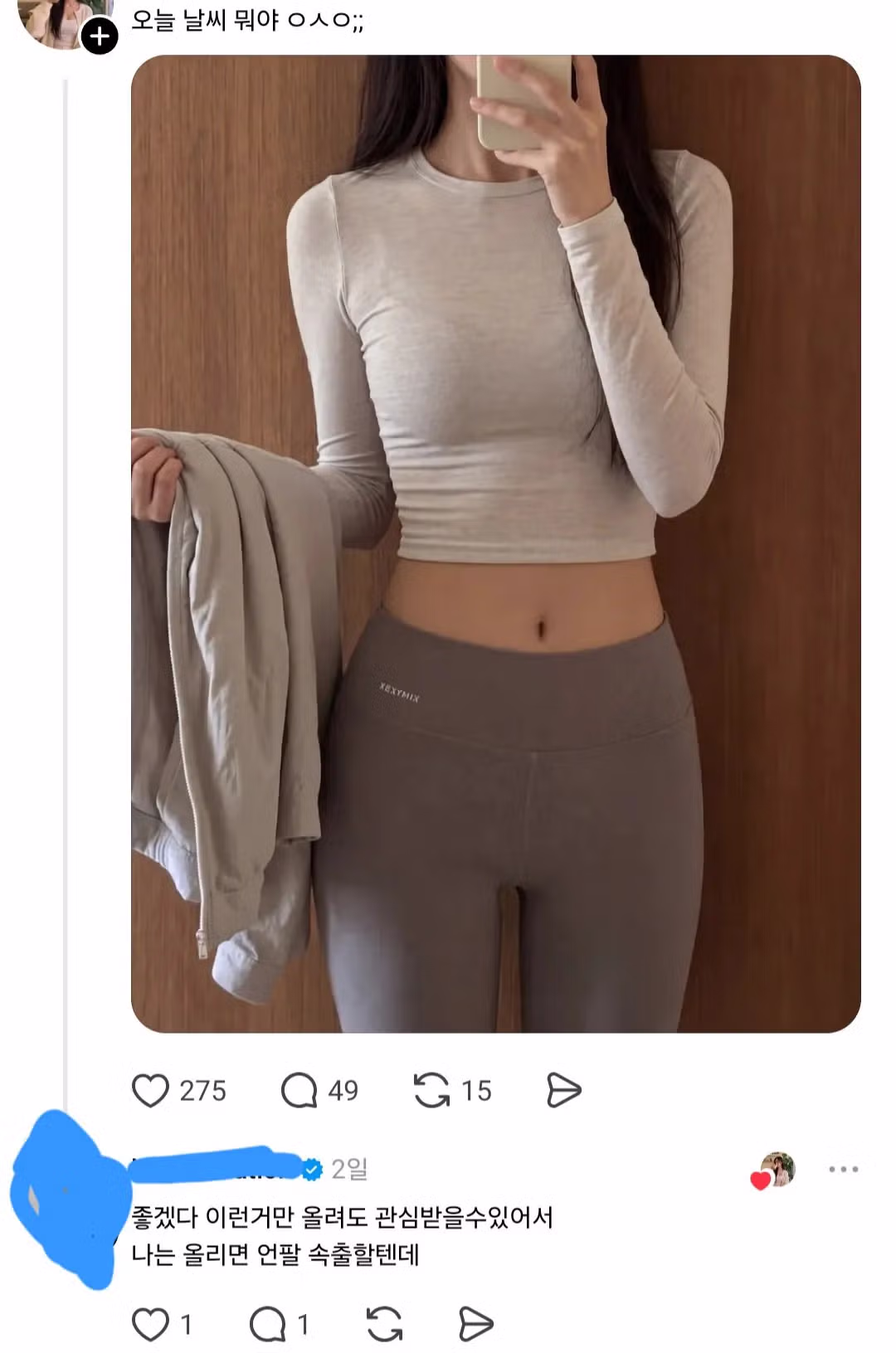Viewport: 896px width, 1353px height.
Task: Open the mirror selfie photo in the post
Action: coord(495,543)
